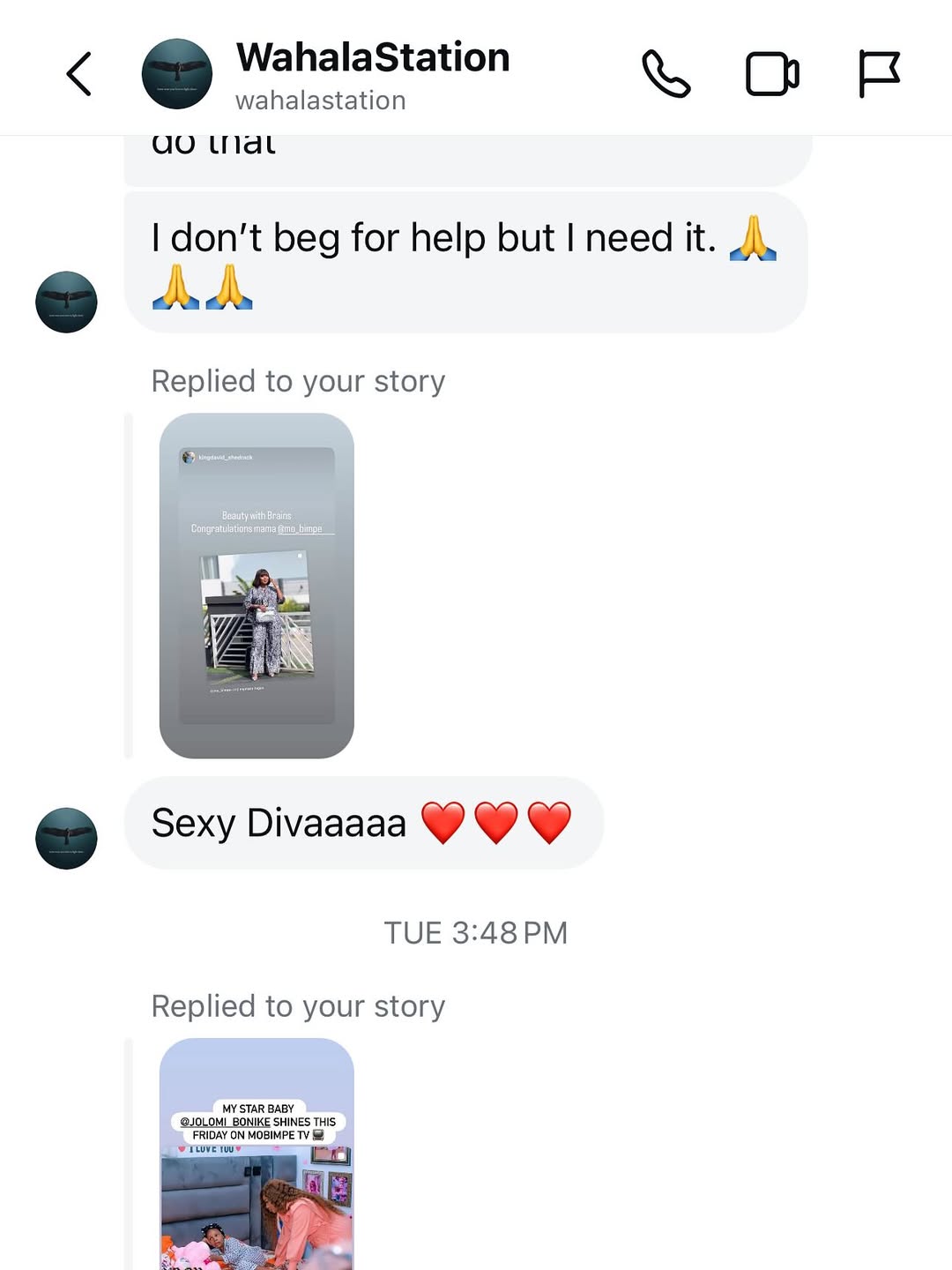The height and width of the screenshot is (1270, 952).
Task: Open the flag report option
Action: 879,74
